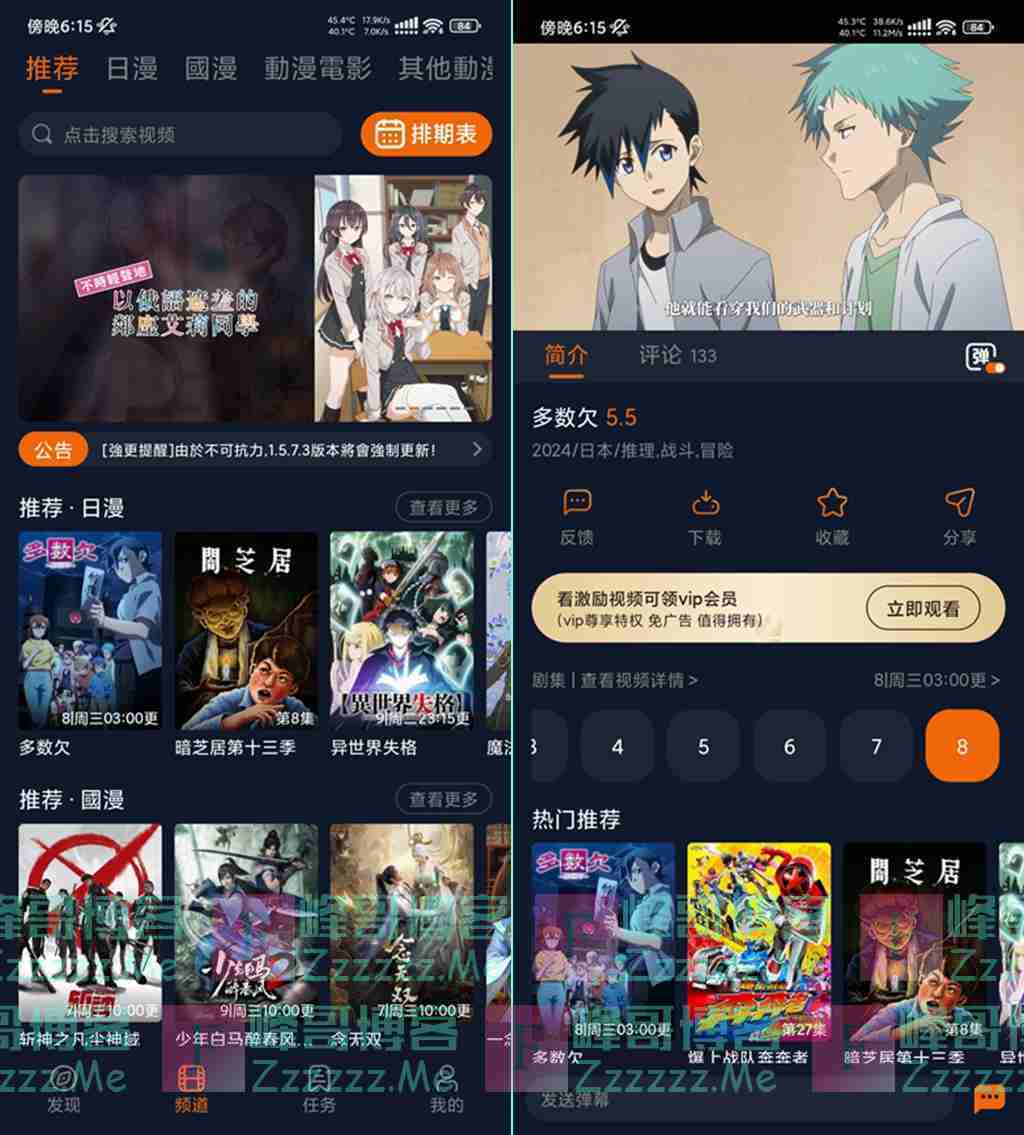The image size is (1024, 1135).
Task: Share this anime via 分享
Action: click(959, 516)
